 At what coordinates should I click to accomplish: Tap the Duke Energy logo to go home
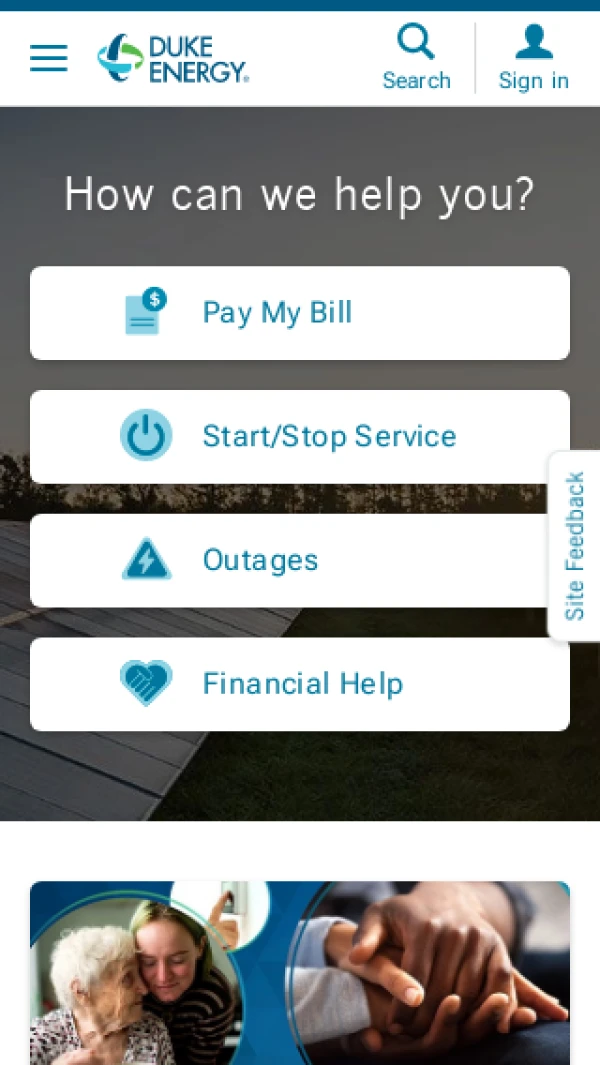point(173,59)
